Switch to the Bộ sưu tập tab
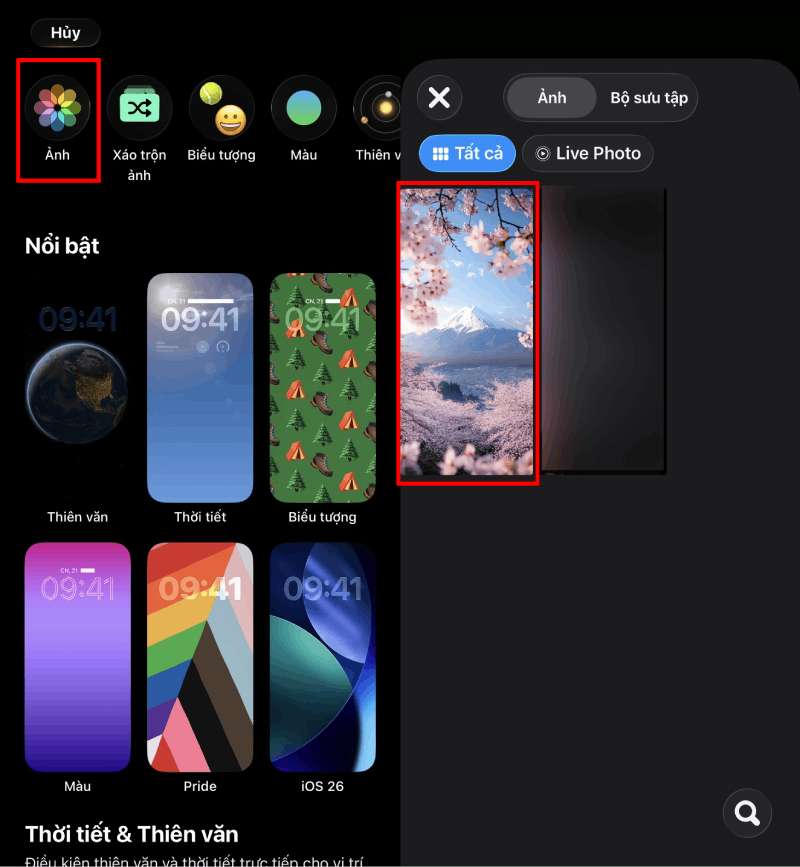The image size is (800, 867). point(649,98)
